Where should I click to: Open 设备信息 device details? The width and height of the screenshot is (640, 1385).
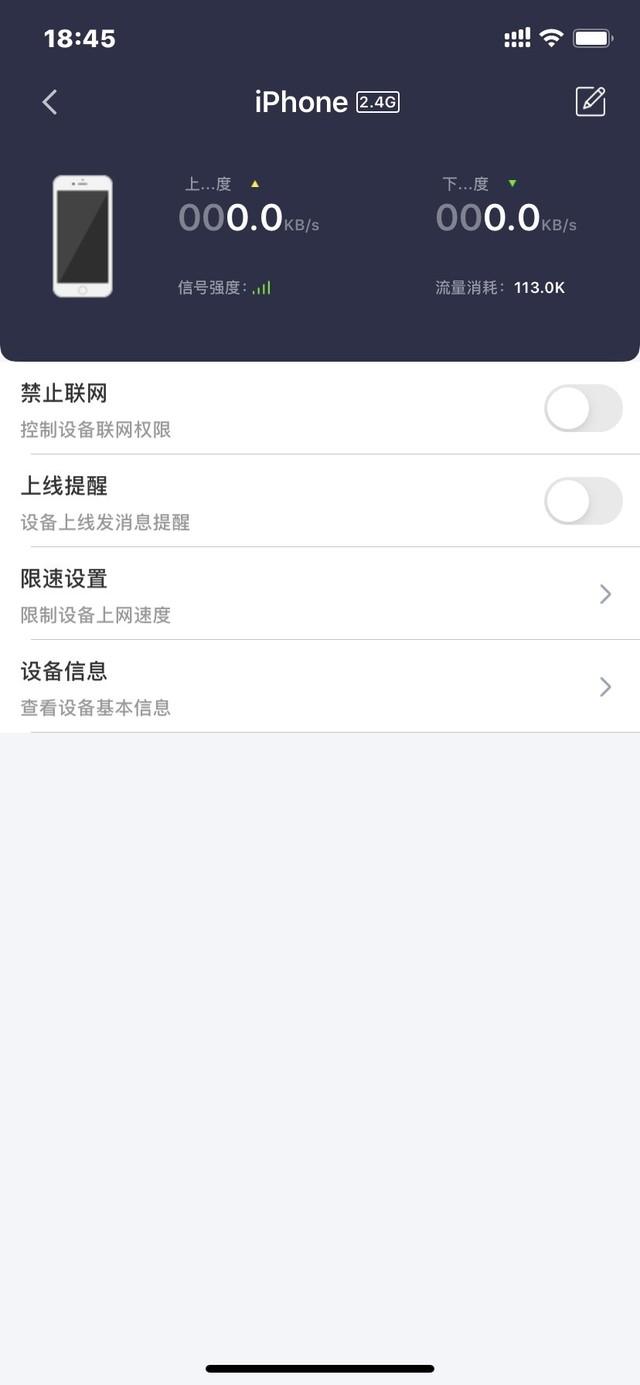pos(320,687)
